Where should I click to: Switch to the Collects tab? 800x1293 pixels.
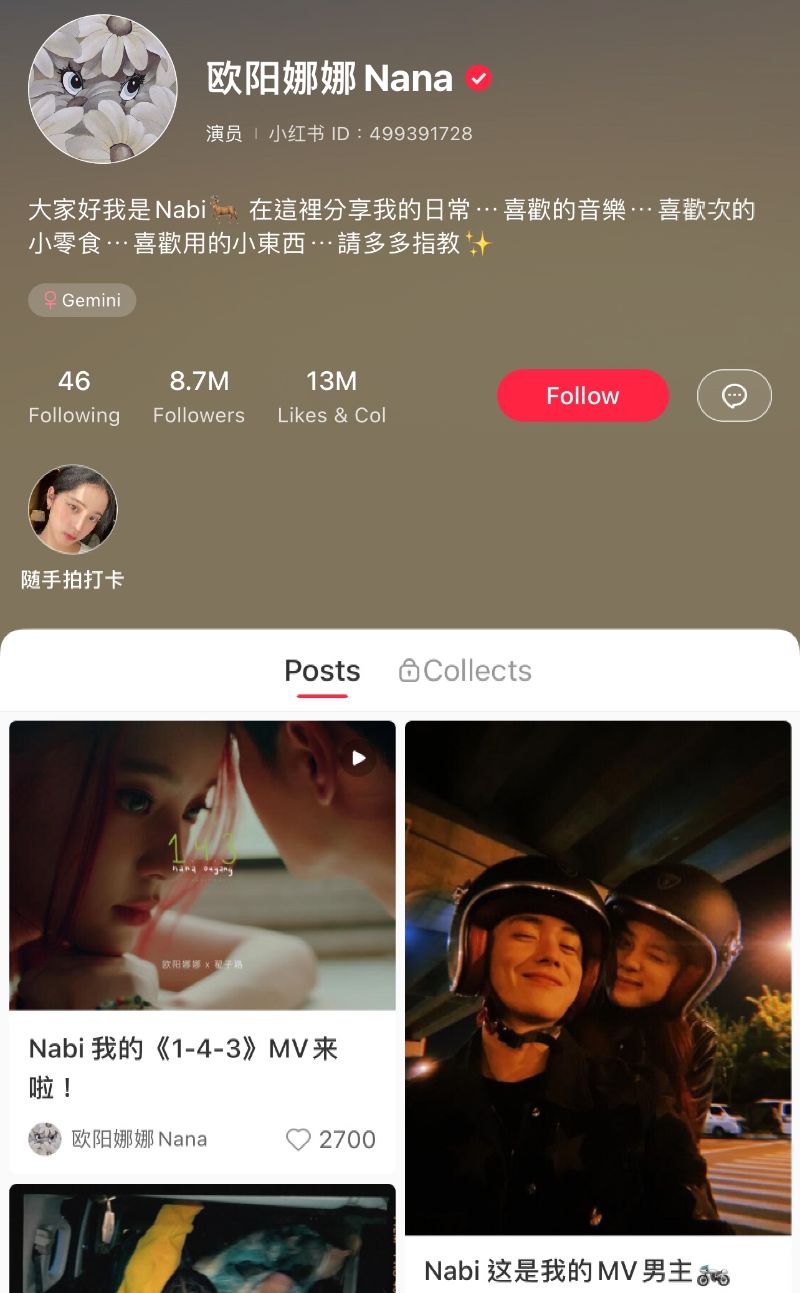pyautogui.click(x=465, y=670)
